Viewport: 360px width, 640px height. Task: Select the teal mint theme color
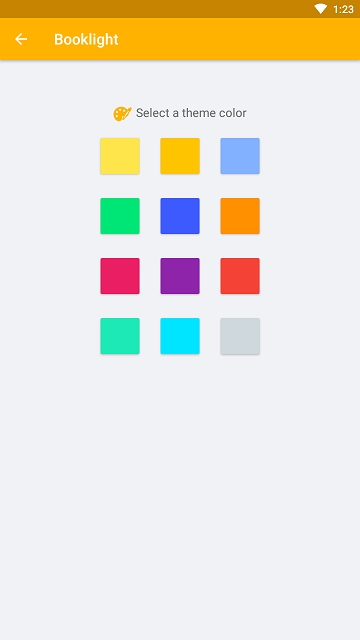(x=120, y=336)
